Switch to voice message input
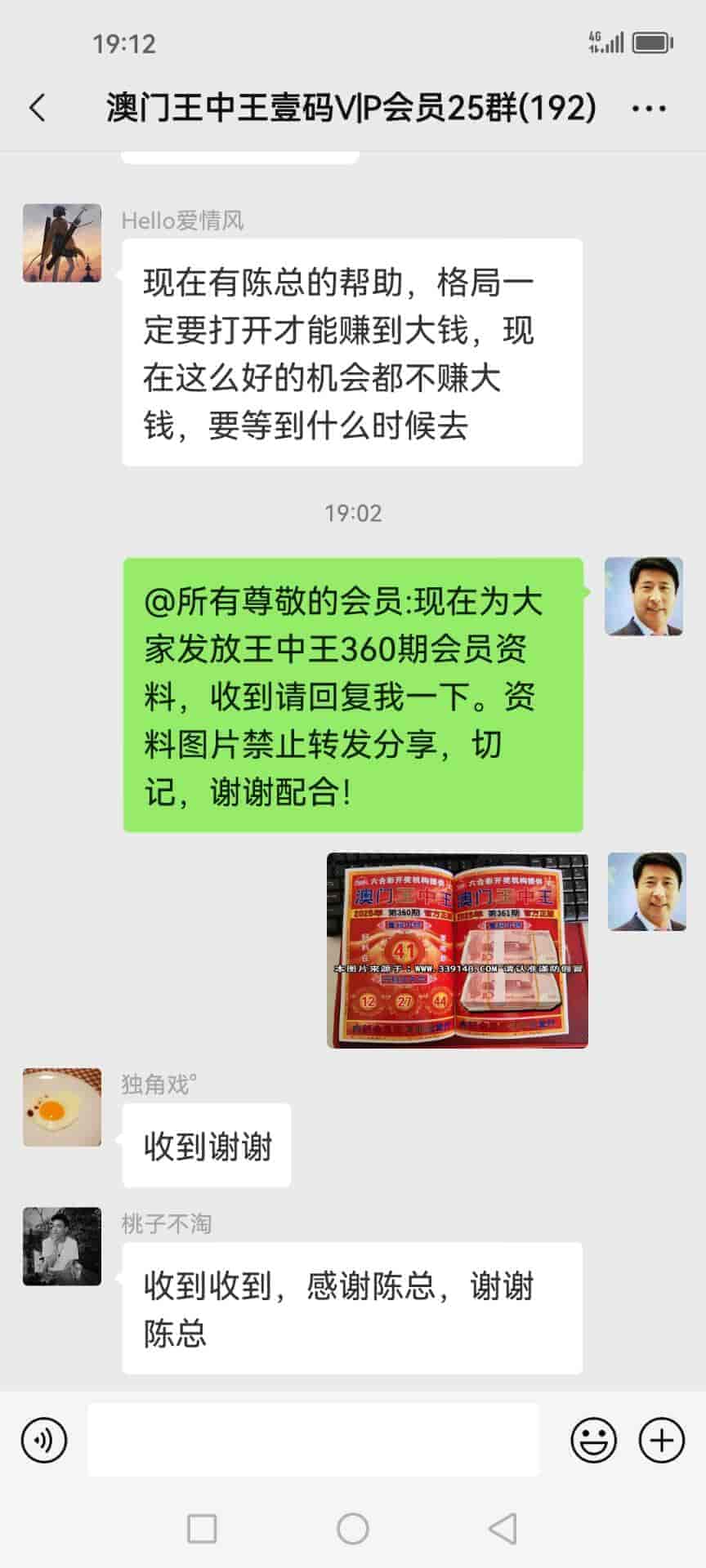The image size is (706, 1568). coord(44,1440)
